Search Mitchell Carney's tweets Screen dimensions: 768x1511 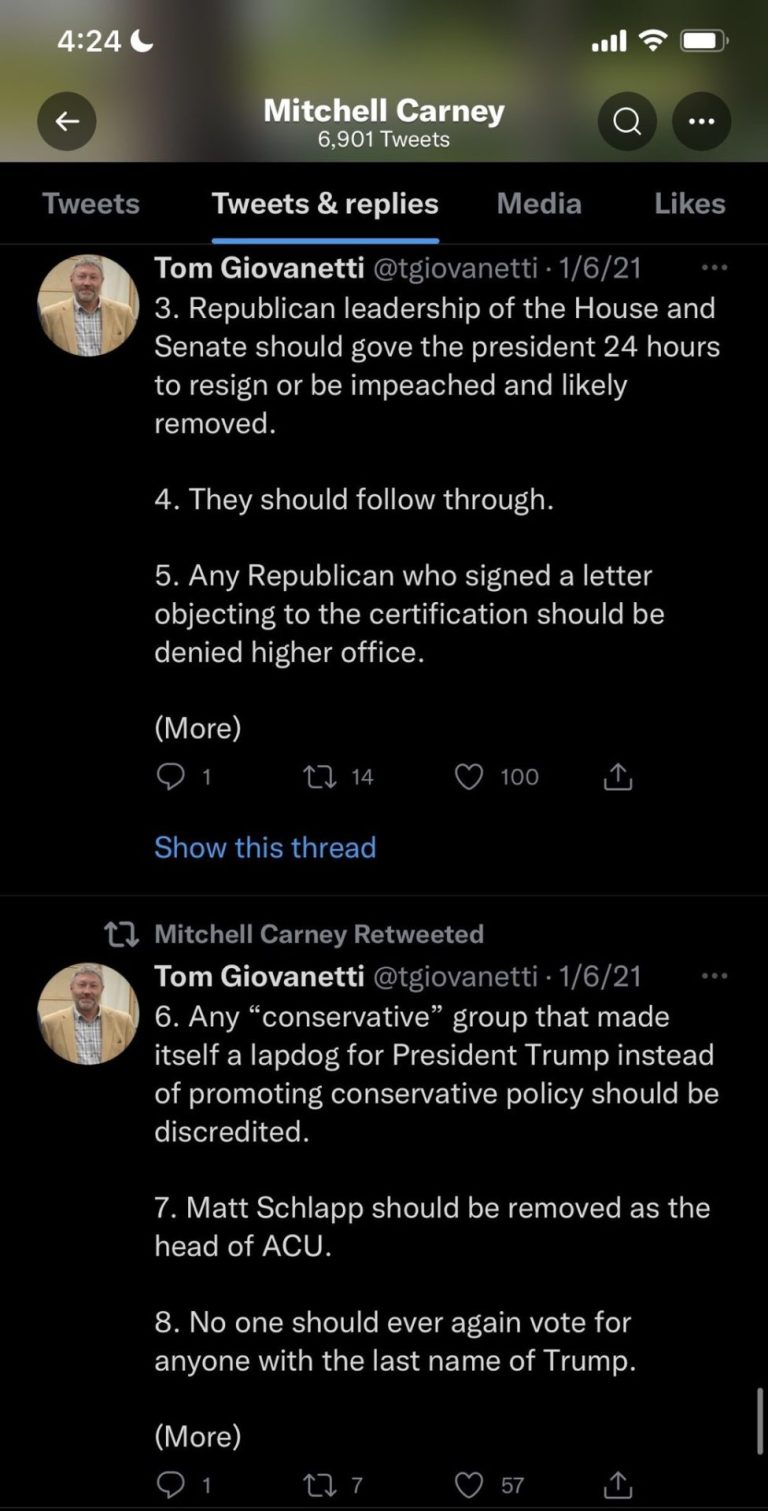click(627, 121)
